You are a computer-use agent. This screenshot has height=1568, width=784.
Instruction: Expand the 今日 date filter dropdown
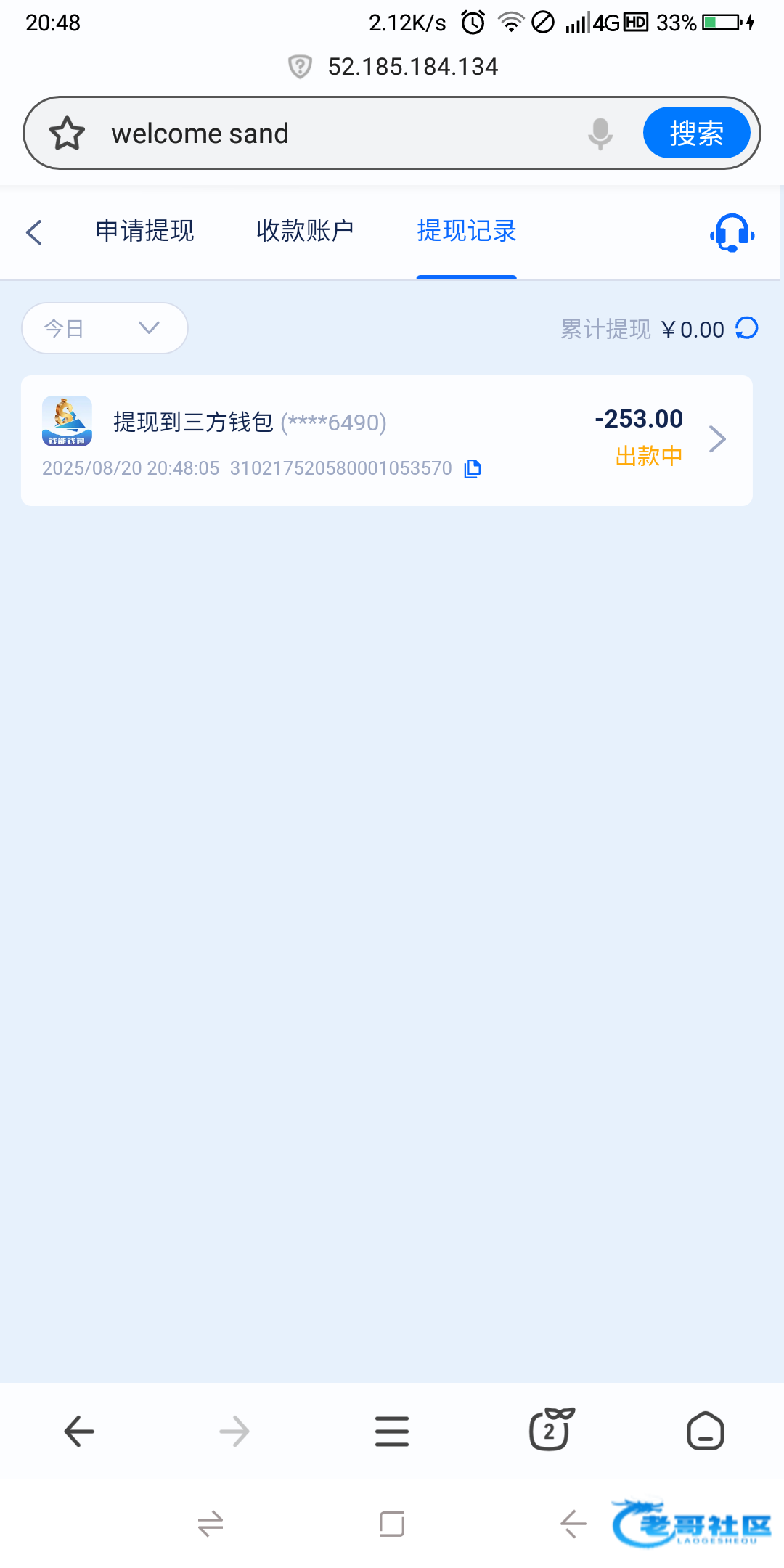105,328
